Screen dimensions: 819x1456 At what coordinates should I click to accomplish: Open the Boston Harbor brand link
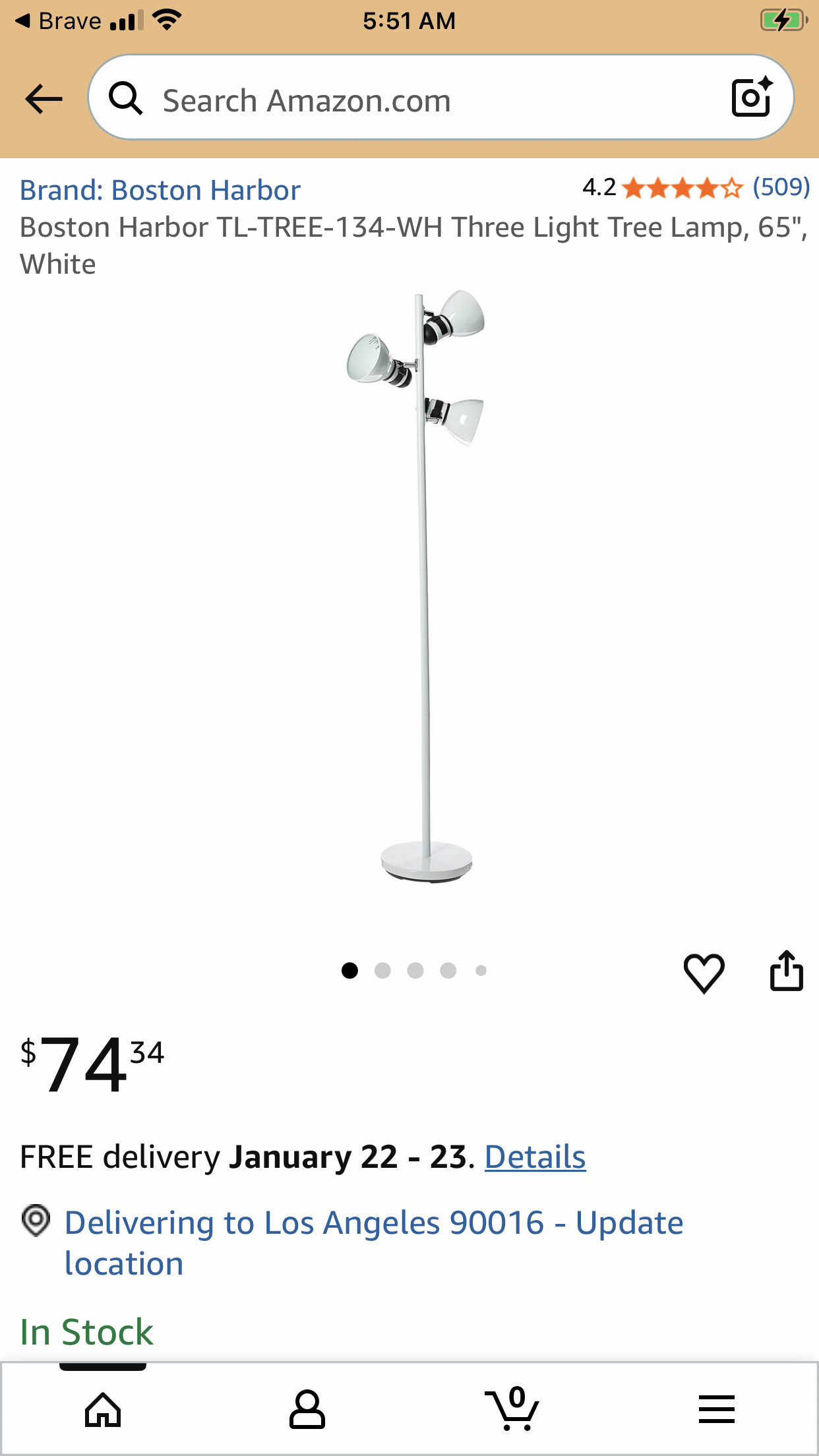160,190
